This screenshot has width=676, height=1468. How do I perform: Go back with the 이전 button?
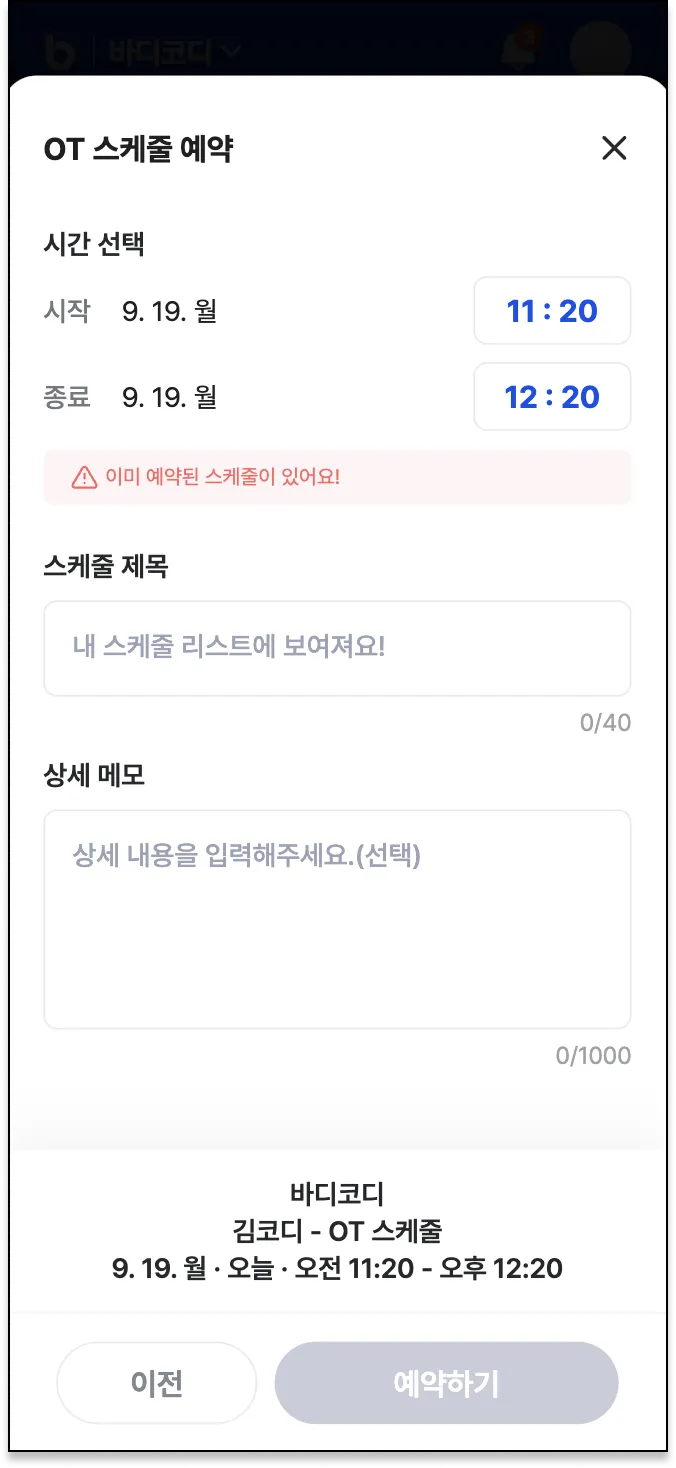(157, 1383)
